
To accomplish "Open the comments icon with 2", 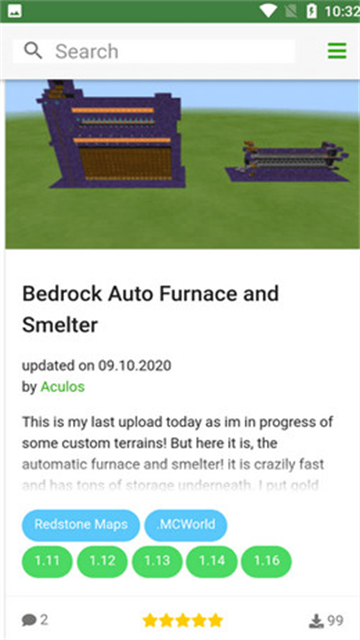I will coord(29,621).
